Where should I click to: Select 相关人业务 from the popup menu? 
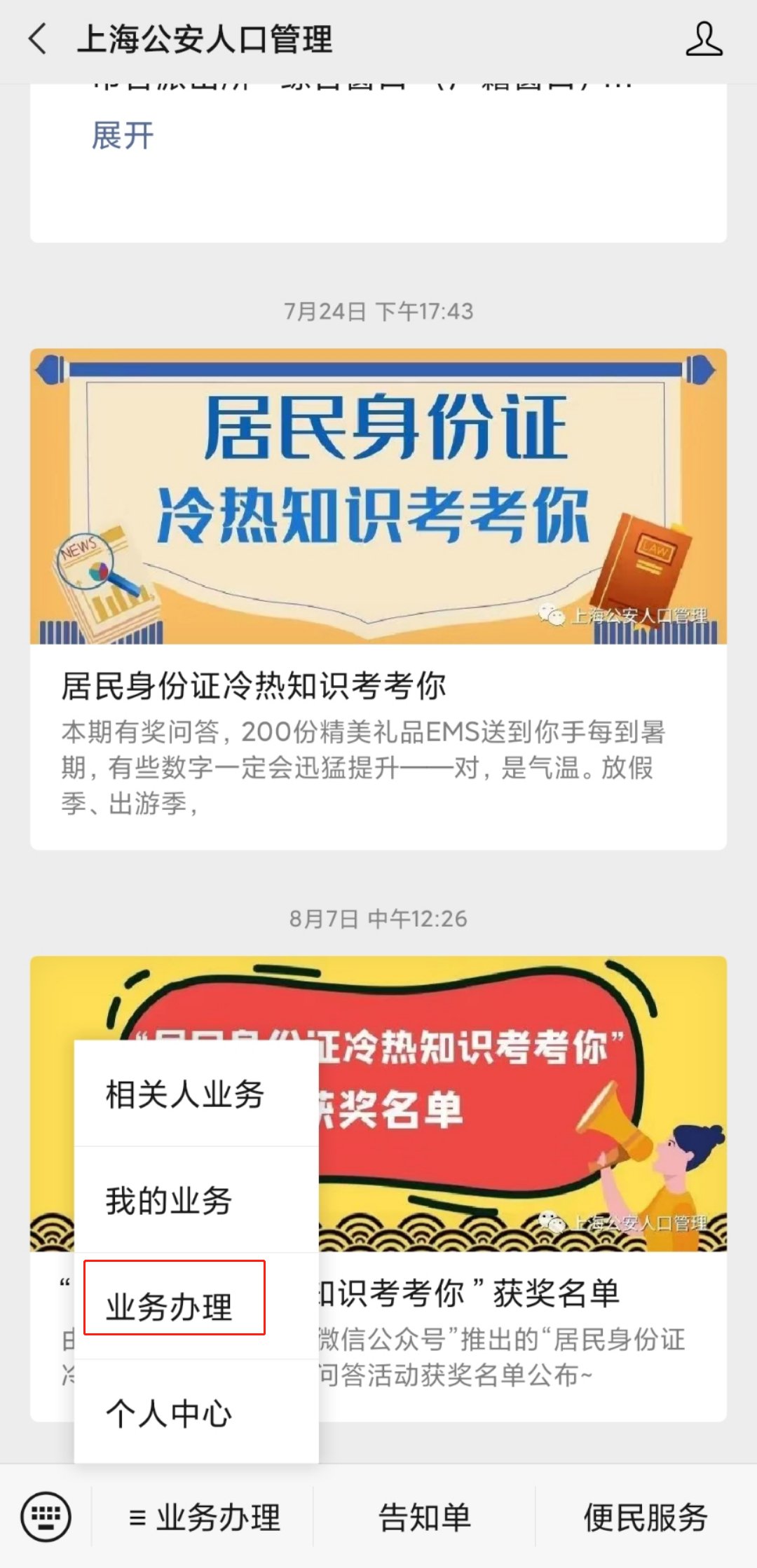click(185, 1094)
